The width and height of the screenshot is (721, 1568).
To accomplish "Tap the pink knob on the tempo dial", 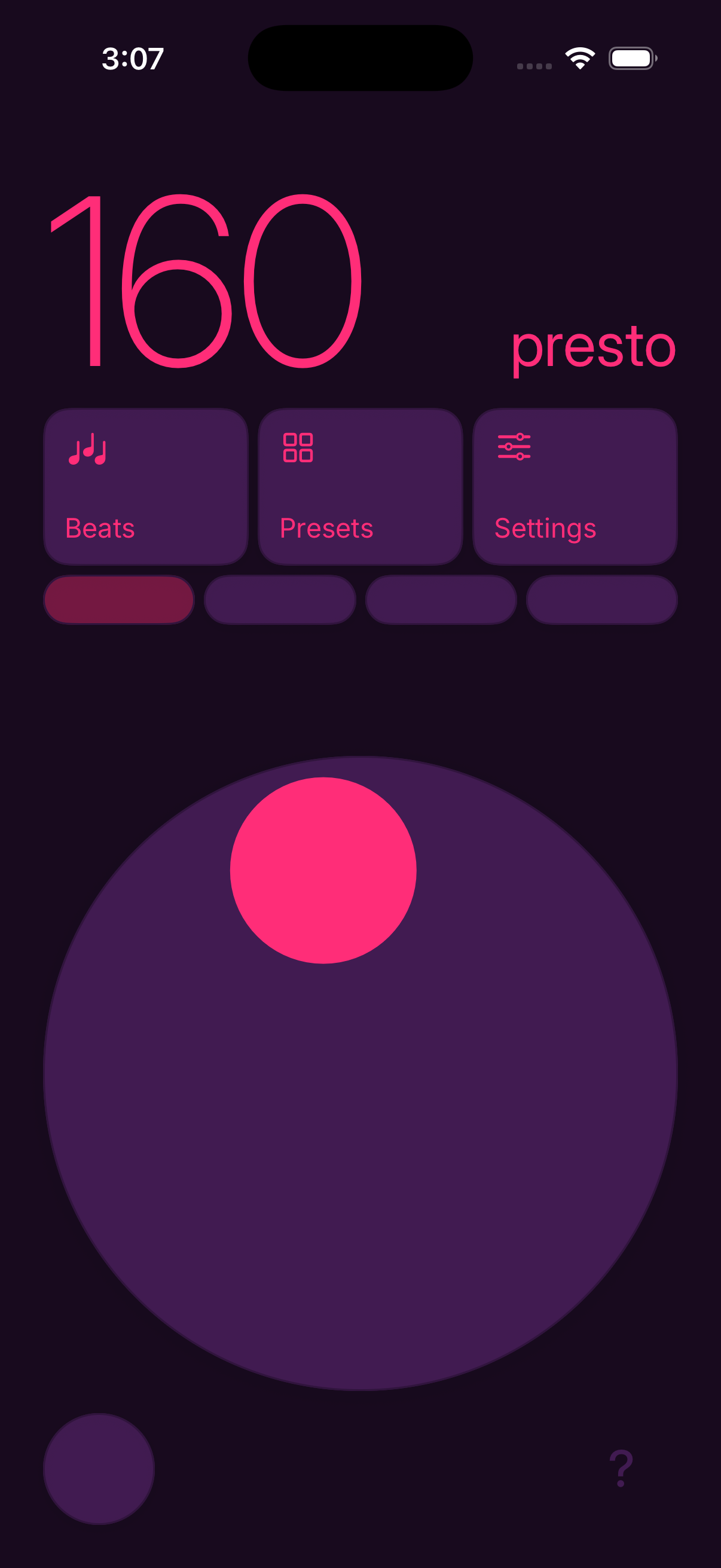I will pyautogui.click(x=322, y=870).
